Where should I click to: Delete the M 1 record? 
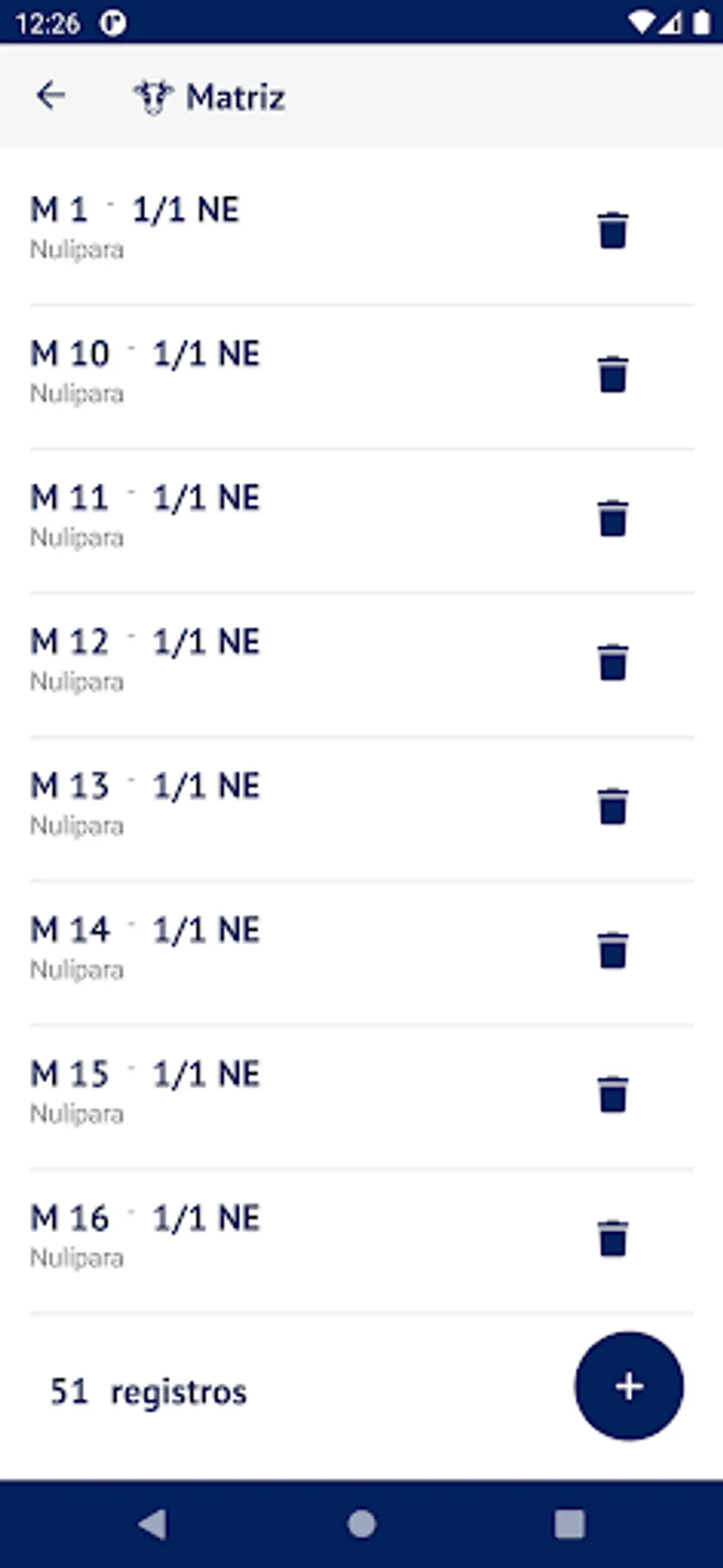pyautogui.click(x=612, y=230)
